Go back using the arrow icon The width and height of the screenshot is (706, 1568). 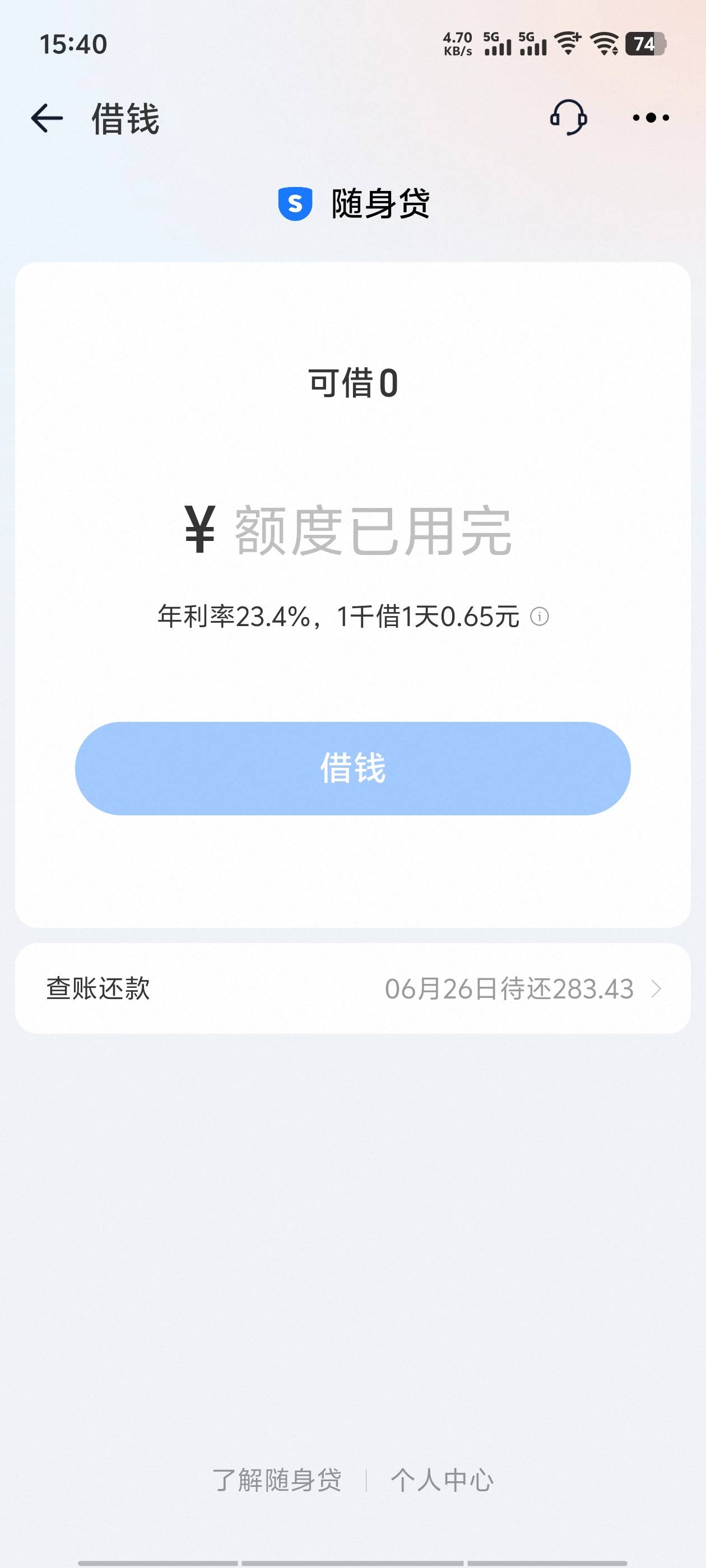pos(47,118)
